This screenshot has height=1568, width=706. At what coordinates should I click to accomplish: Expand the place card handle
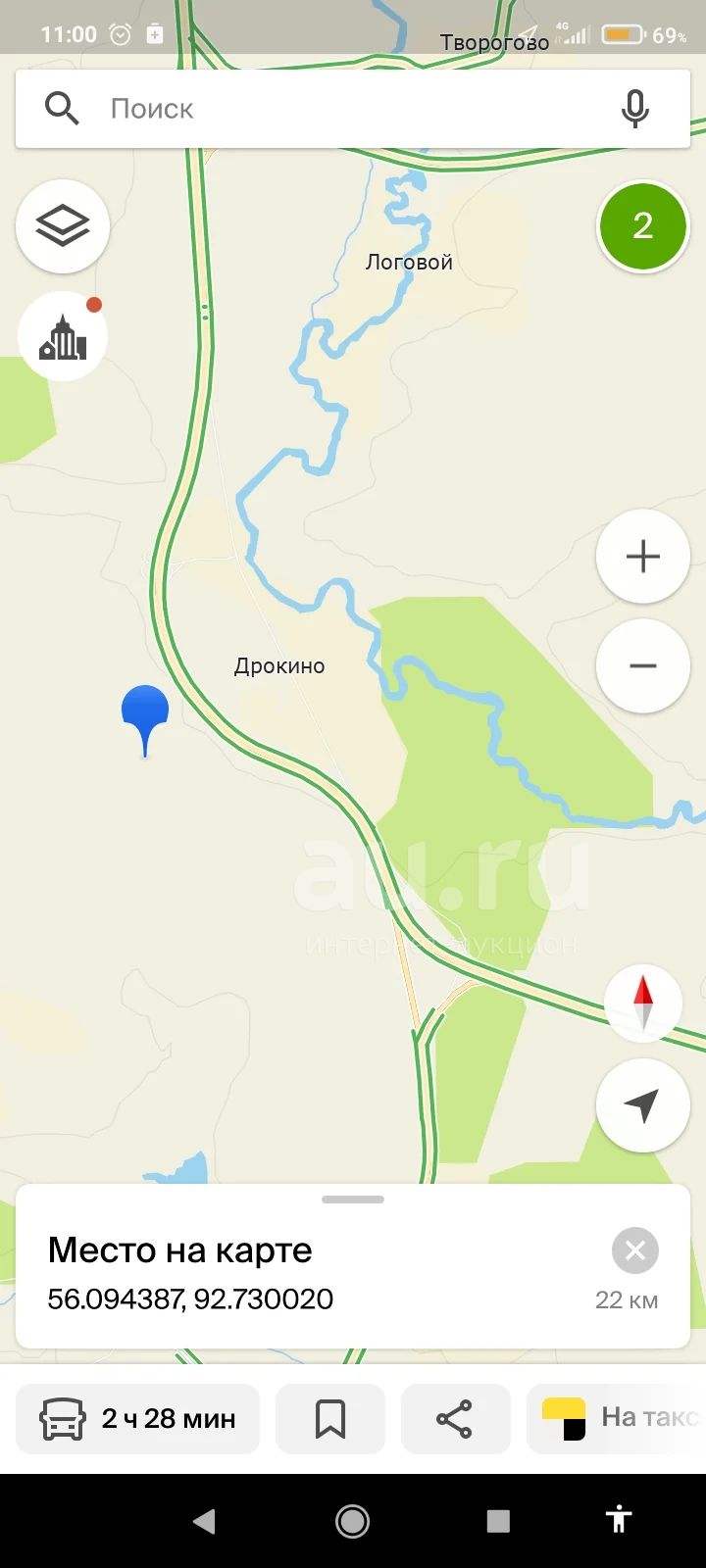(353, 1199)
